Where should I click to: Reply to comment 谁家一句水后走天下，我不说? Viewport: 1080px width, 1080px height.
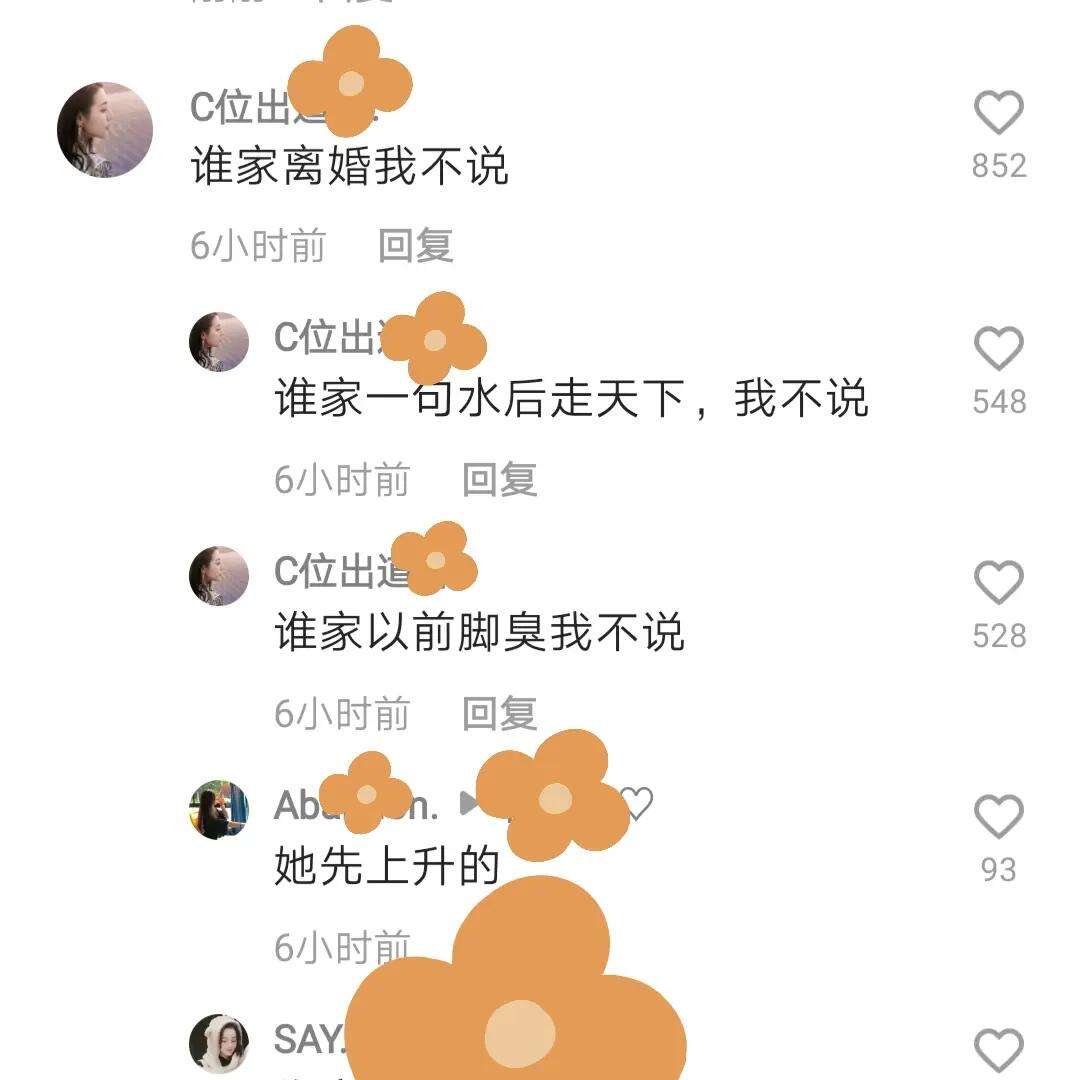coord(500,480)
